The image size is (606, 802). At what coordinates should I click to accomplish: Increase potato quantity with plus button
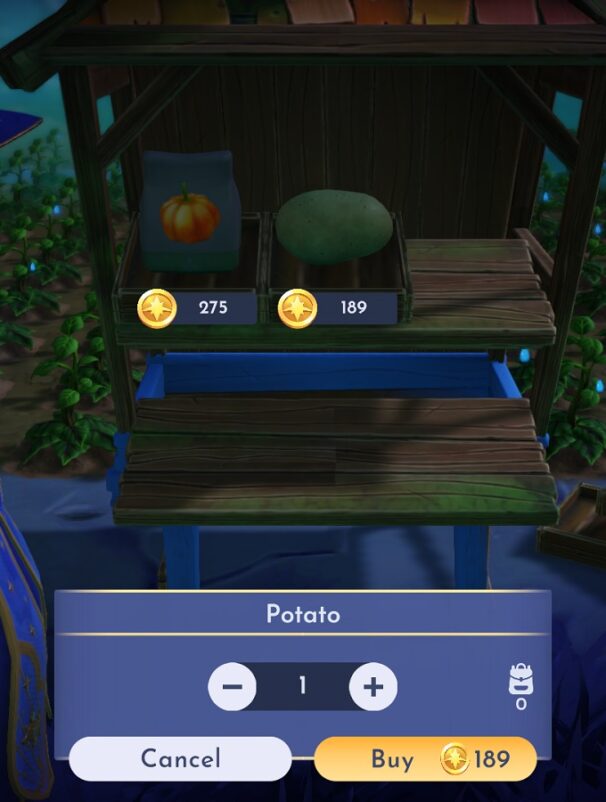tap(373, 687)
